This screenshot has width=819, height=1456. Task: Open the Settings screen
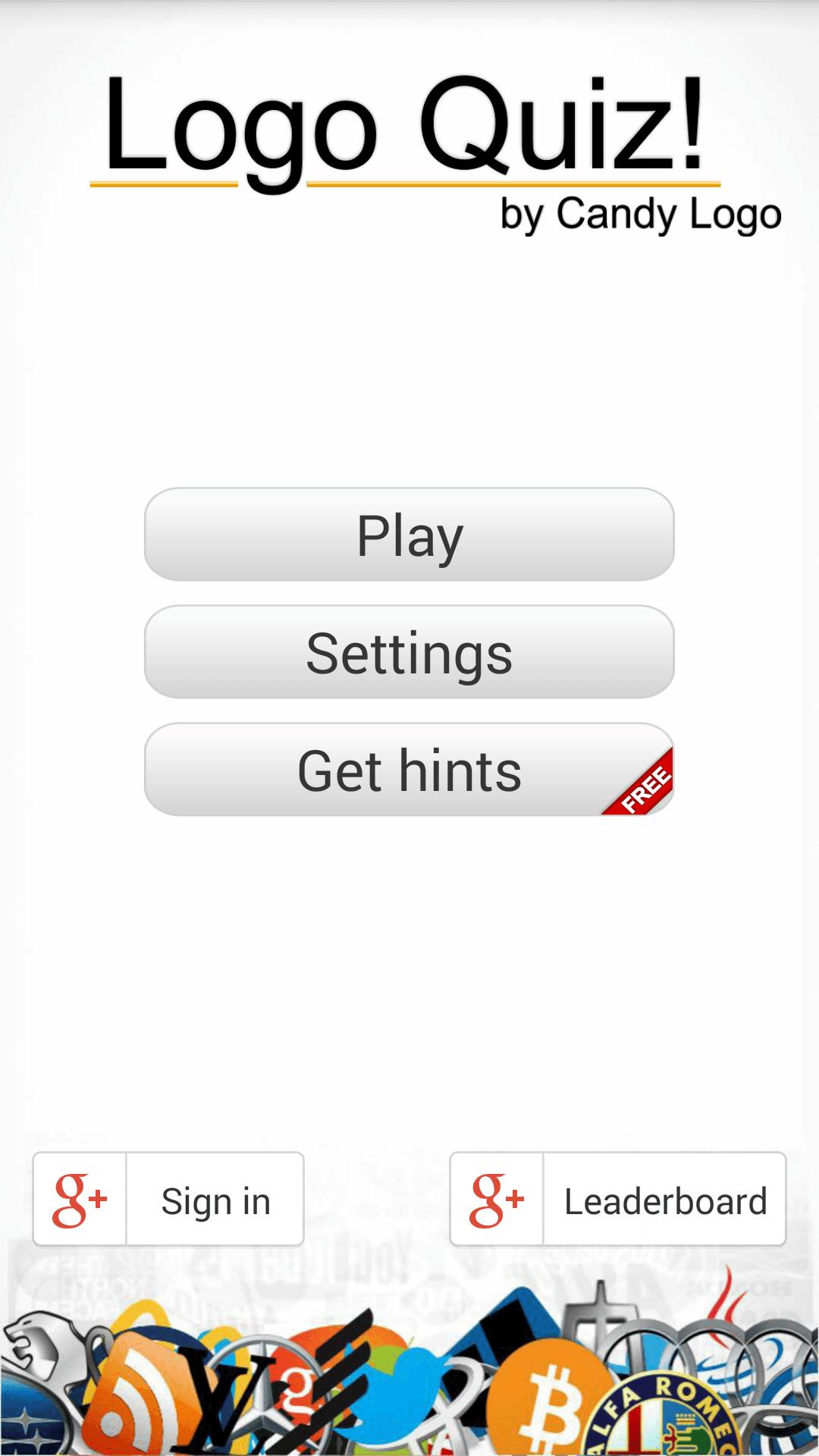tap(409, 652)
